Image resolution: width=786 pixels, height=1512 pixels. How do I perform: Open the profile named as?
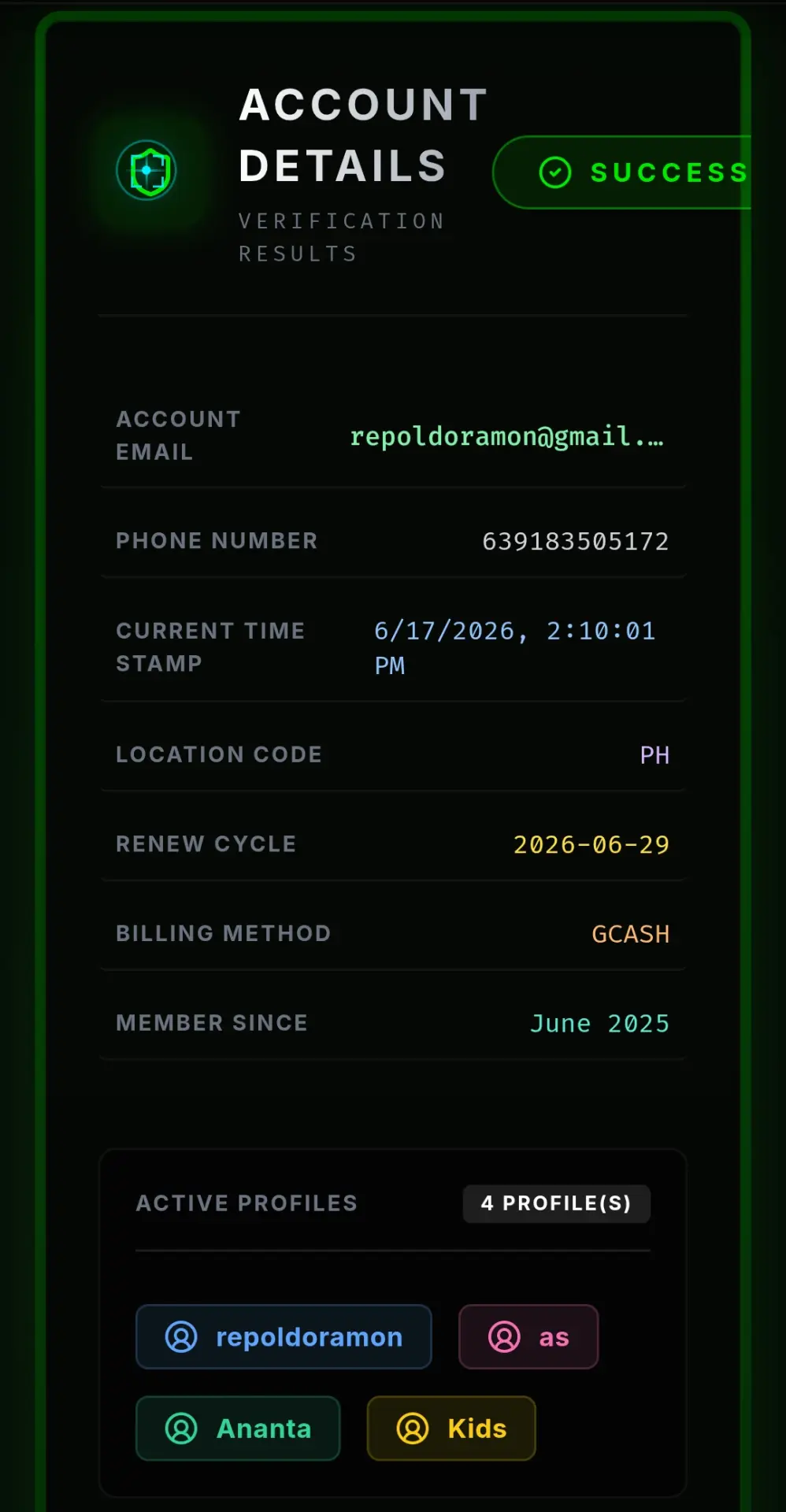coord(528,1337)
